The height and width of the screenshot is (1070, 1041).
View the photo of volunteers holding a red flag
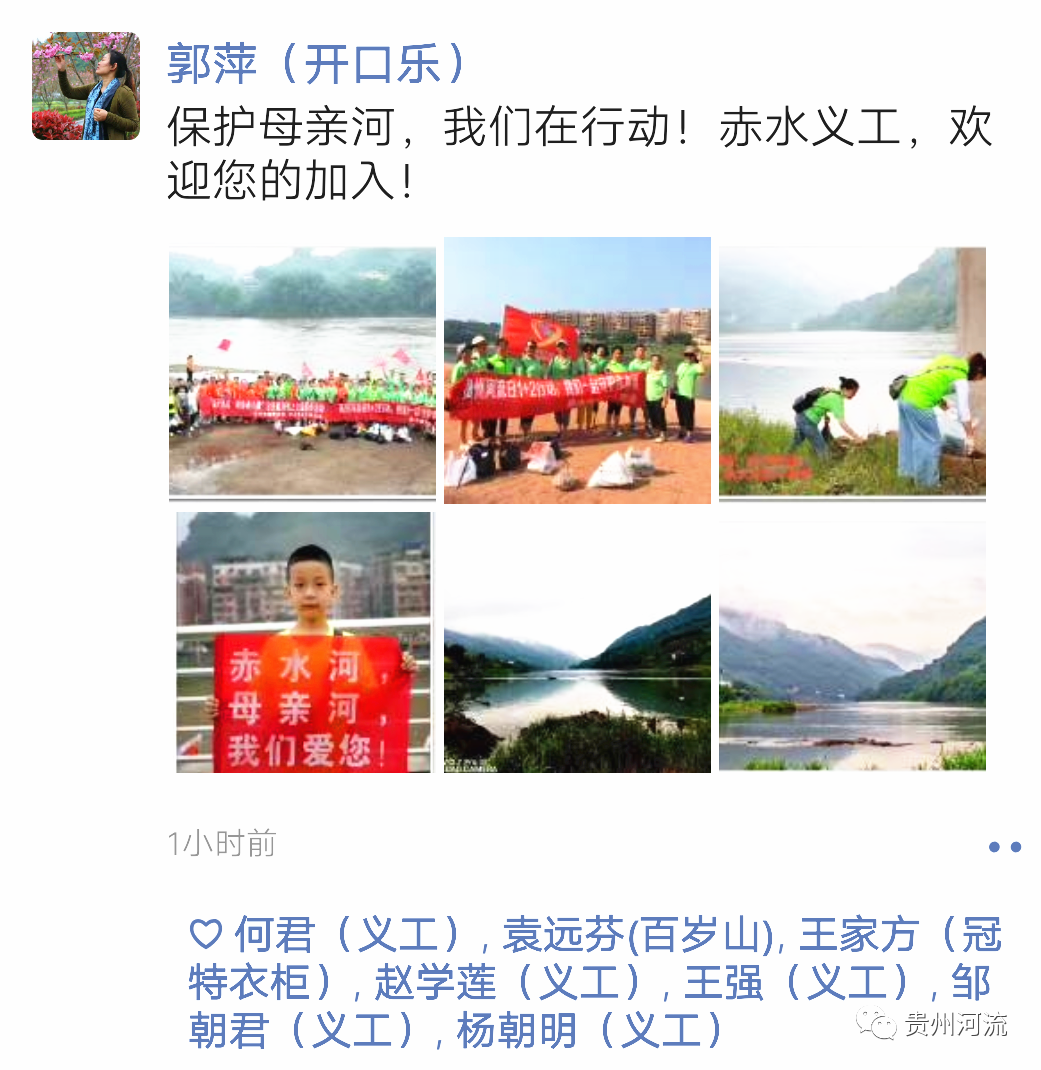tap(577, 371)
